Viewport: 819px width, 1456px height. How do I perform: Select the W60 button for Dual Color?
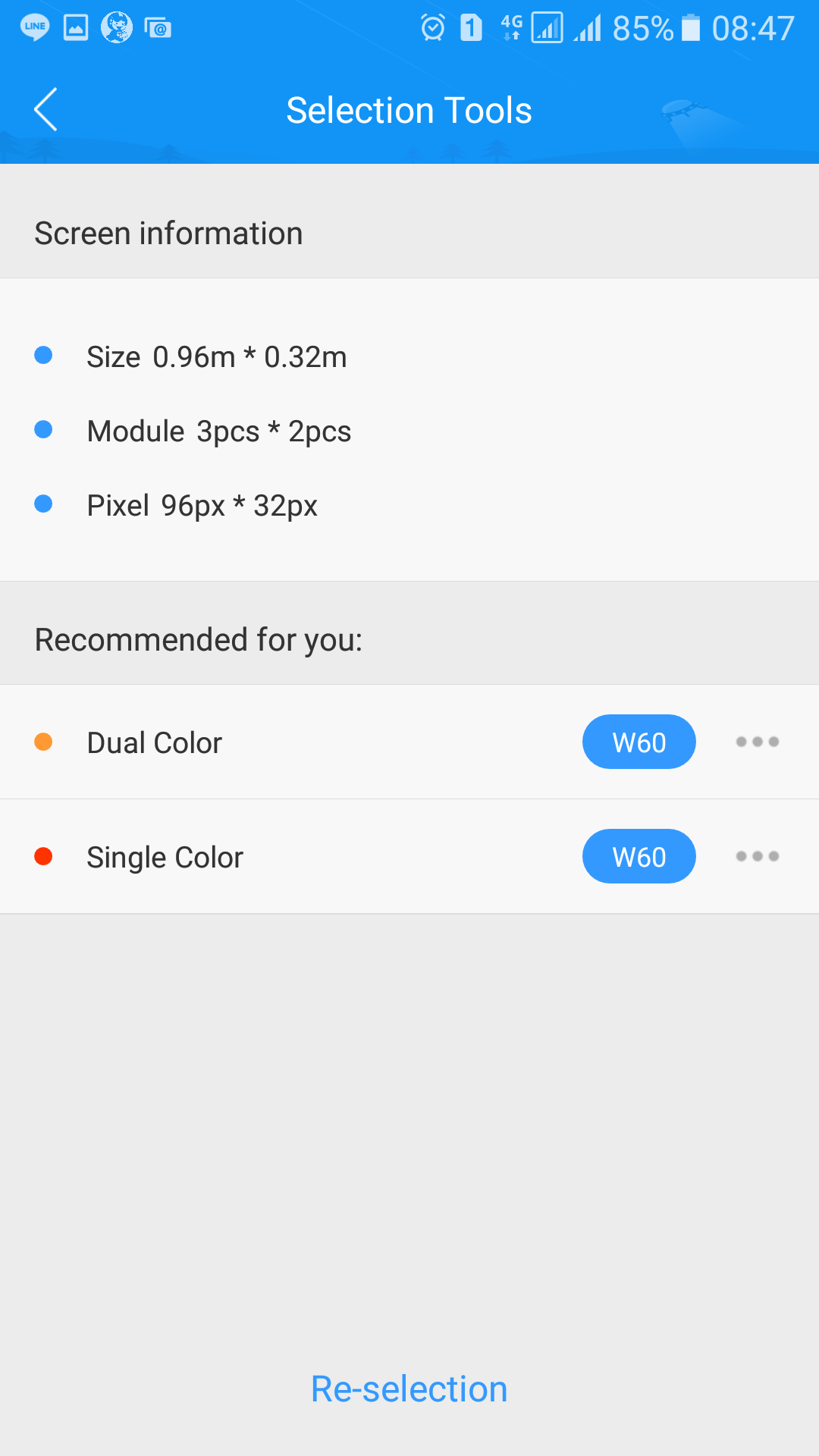click(639, 742)
